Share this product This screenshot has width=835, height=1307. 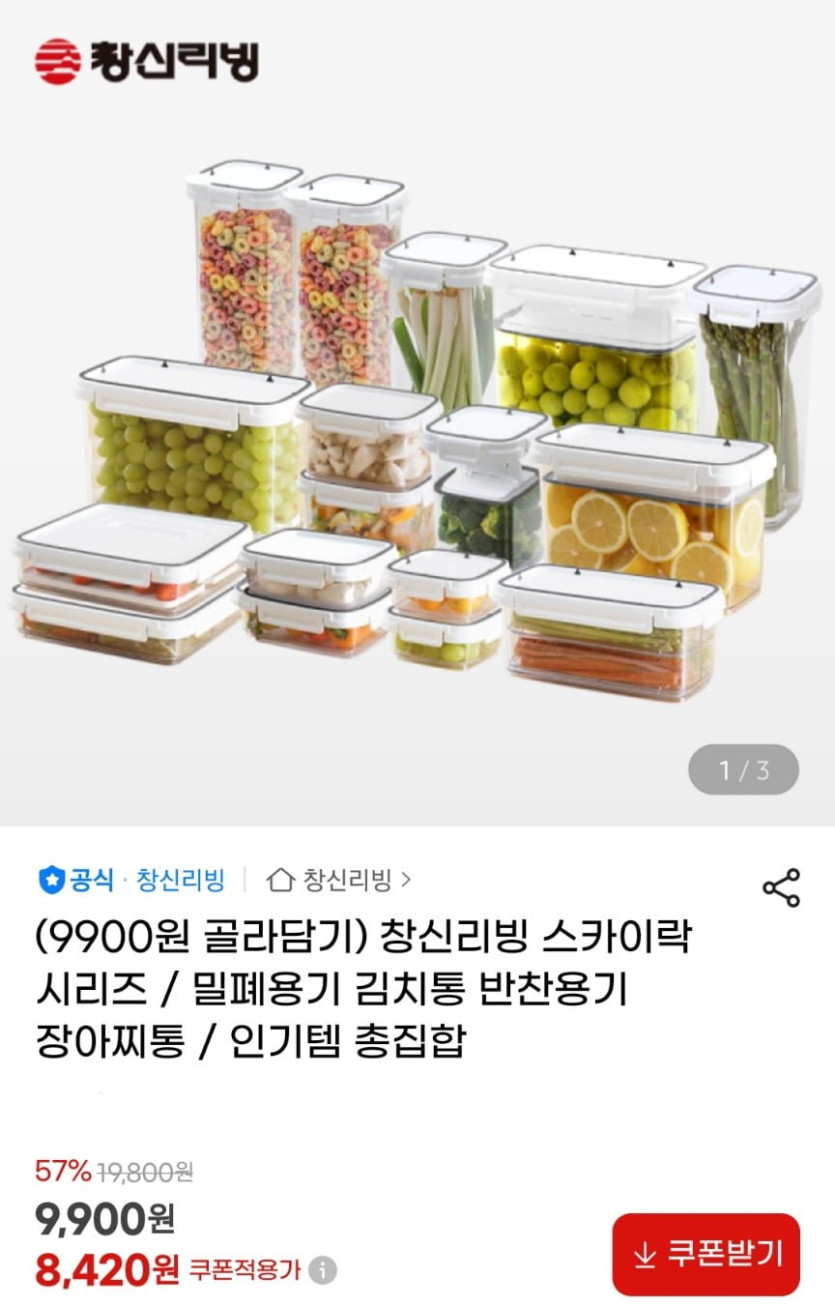click(781, 888)
